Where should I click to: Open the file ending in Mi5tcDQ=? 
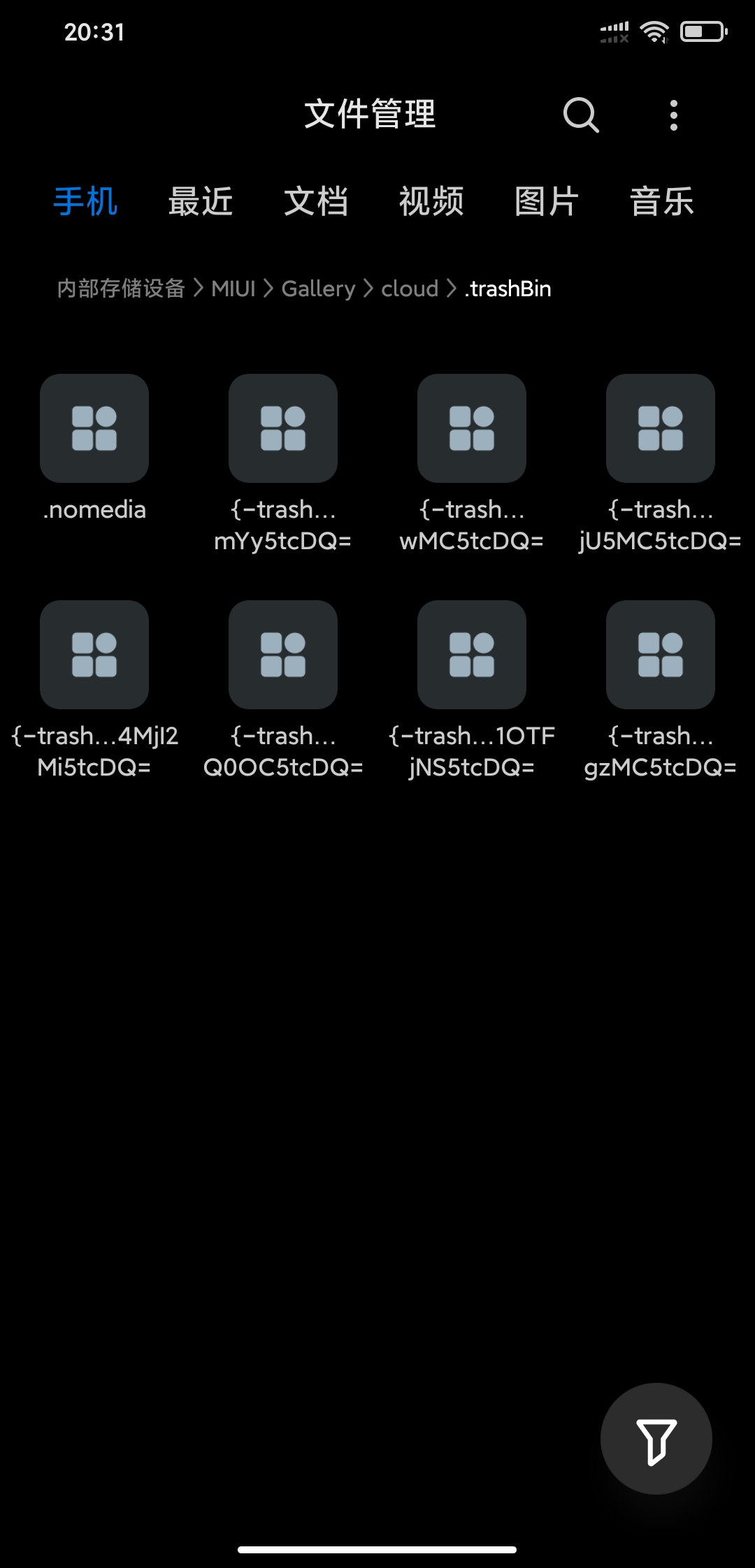(x=94, y=655)
